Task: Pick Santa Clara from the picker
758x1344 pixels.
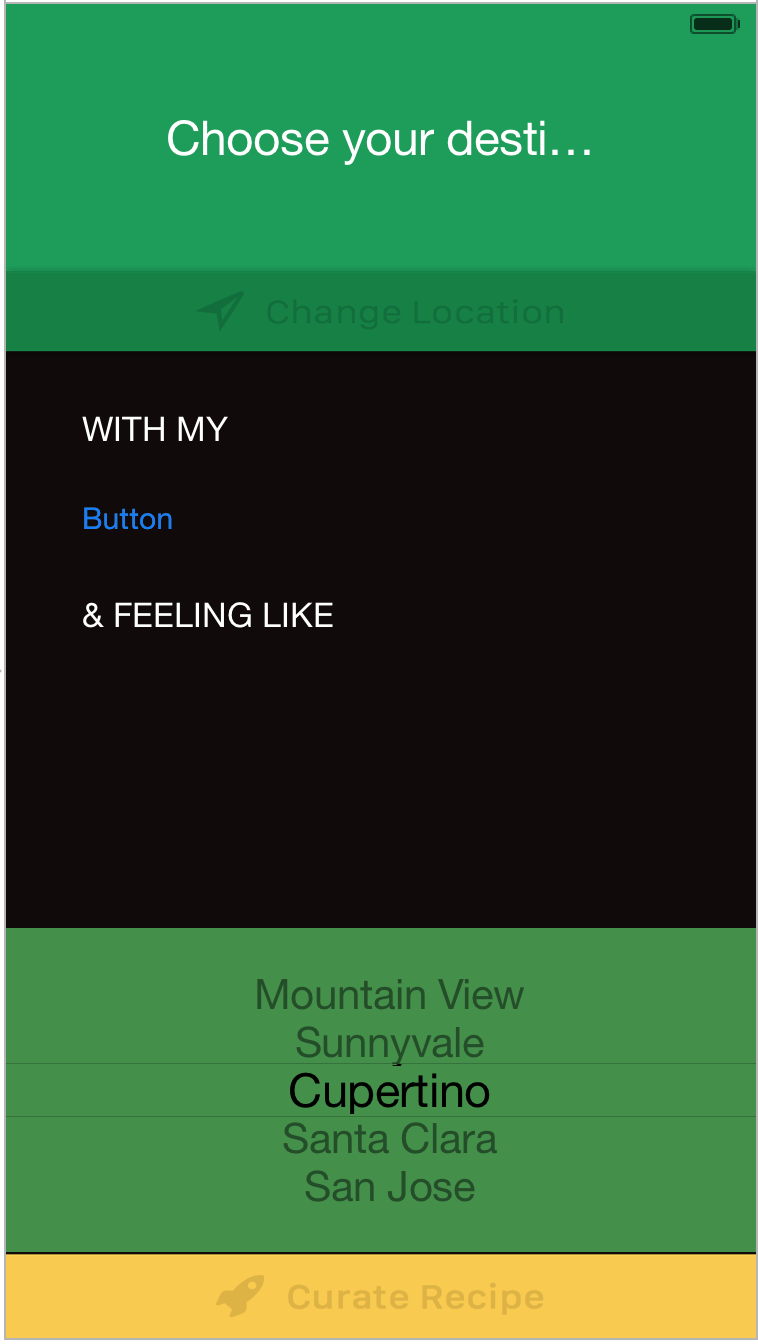Action: [389, 1139]
